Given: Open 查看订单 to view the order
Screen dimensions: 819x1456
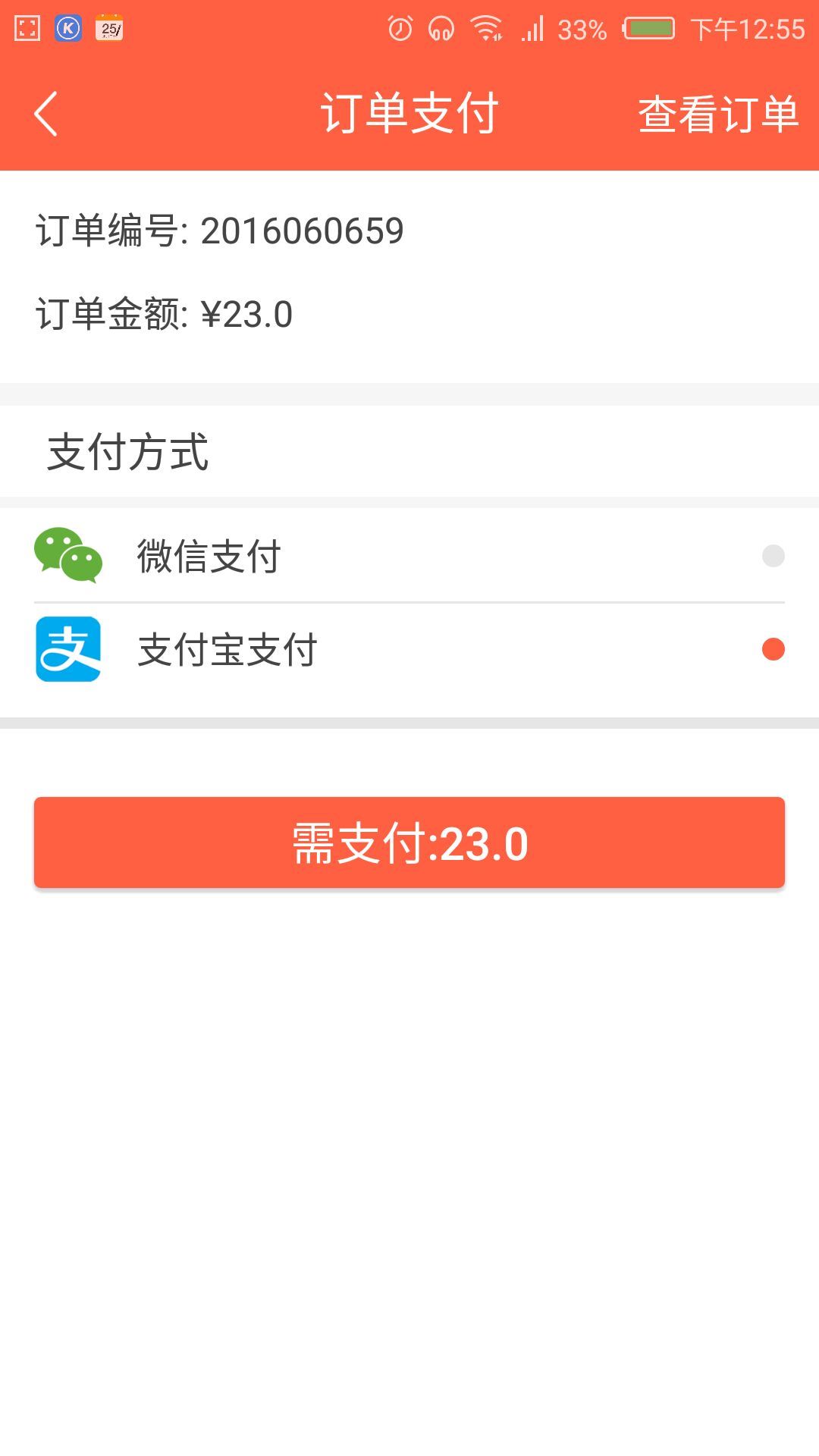Looking at the screenshot, I should tap(717, 115).
